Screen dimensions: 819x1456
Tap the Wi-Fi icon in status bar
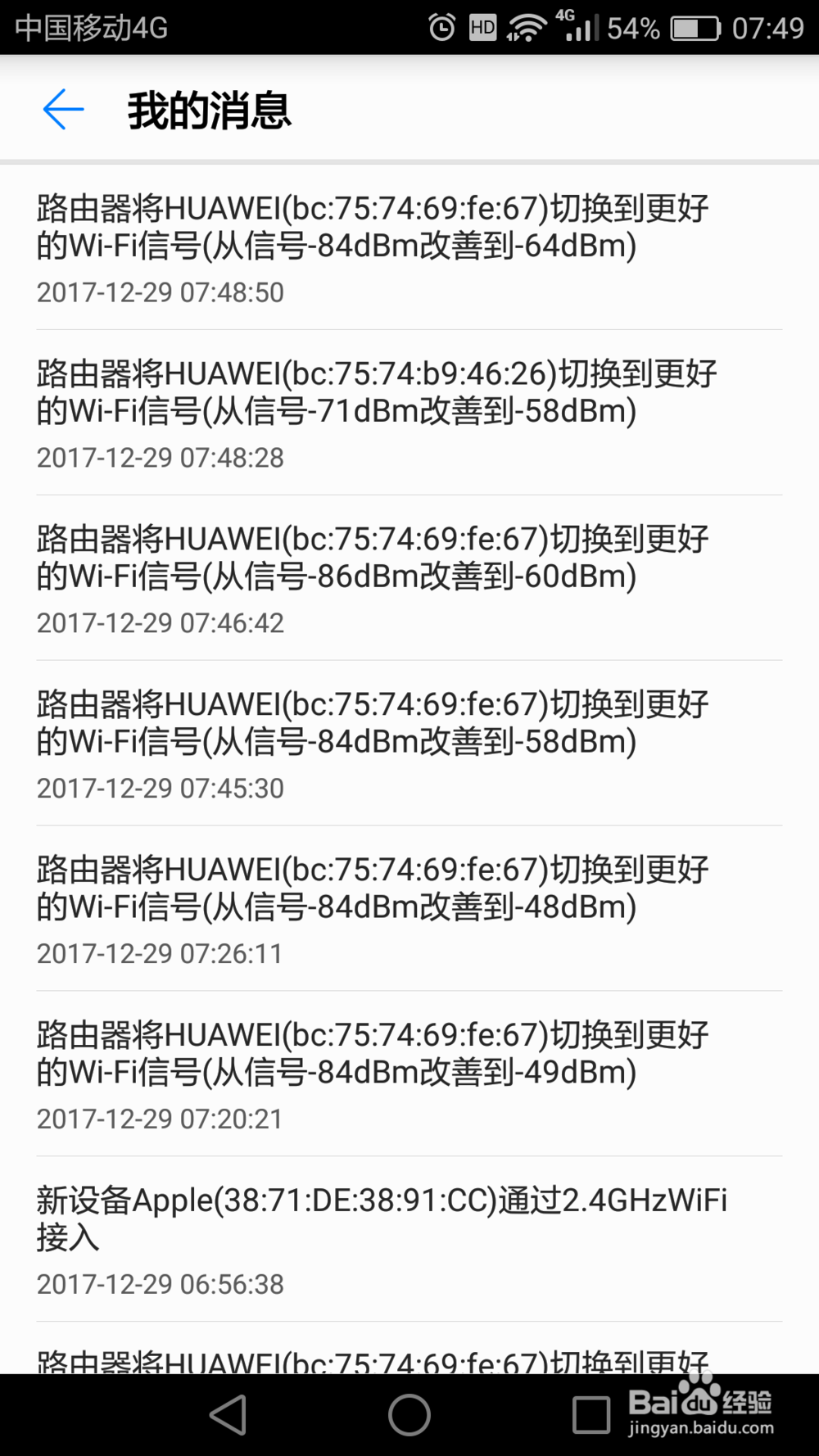(527, 27)
